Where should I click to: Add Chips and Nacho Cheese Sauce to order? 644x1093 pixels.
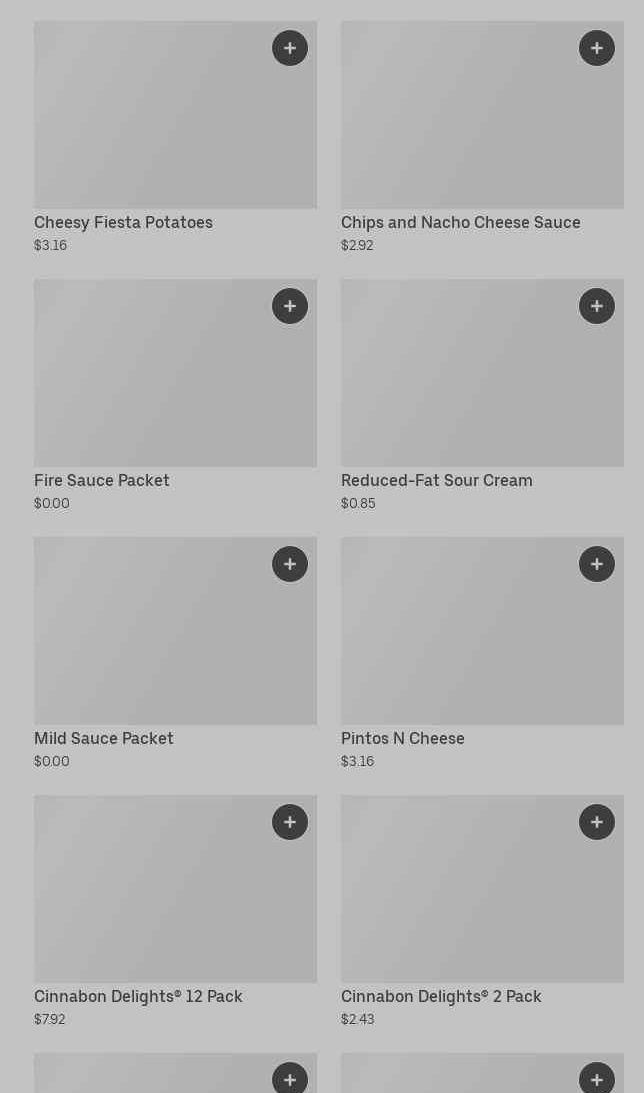[597, 48]
